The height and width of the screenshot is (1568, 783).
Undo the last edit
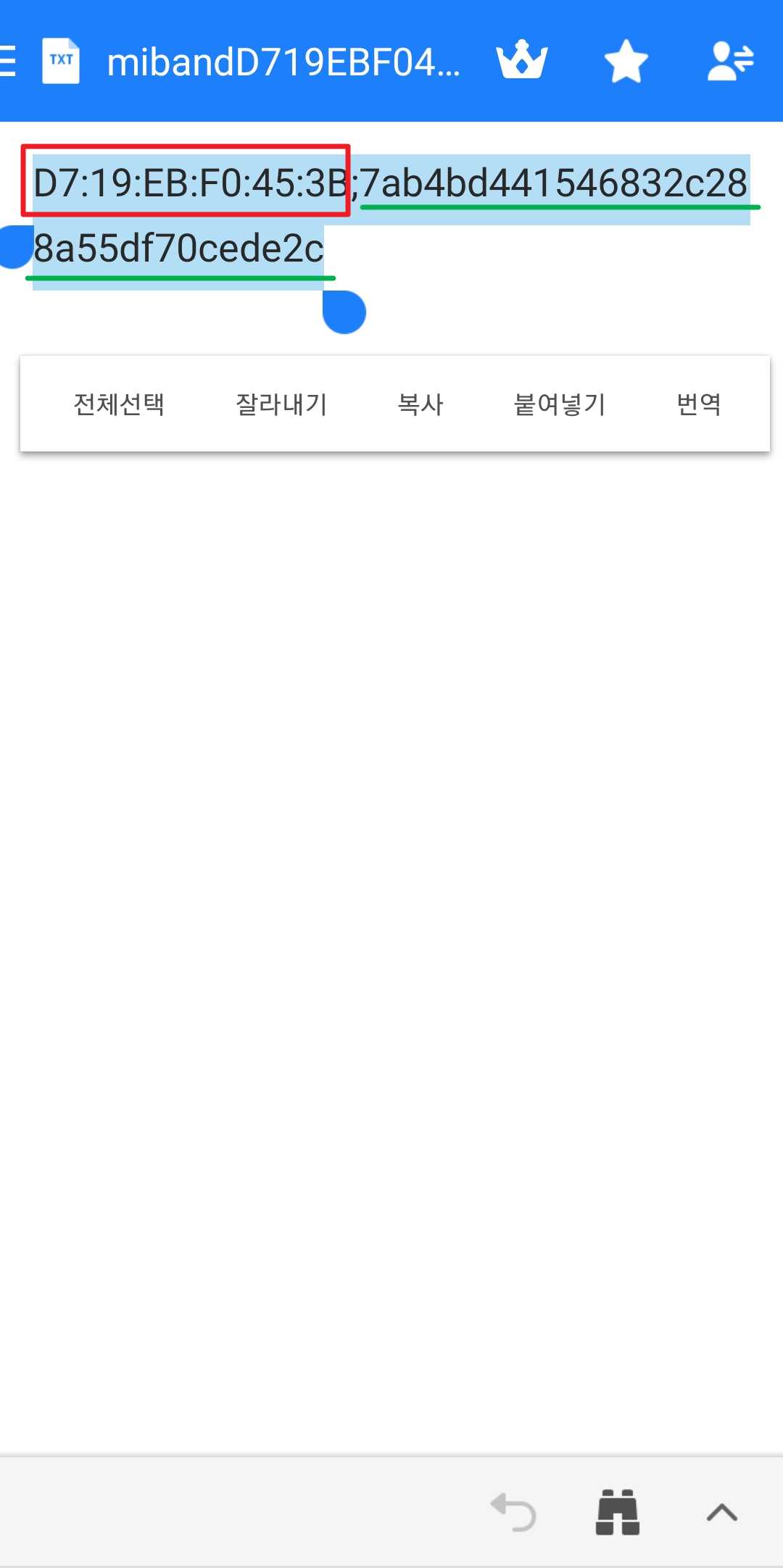513,1512
